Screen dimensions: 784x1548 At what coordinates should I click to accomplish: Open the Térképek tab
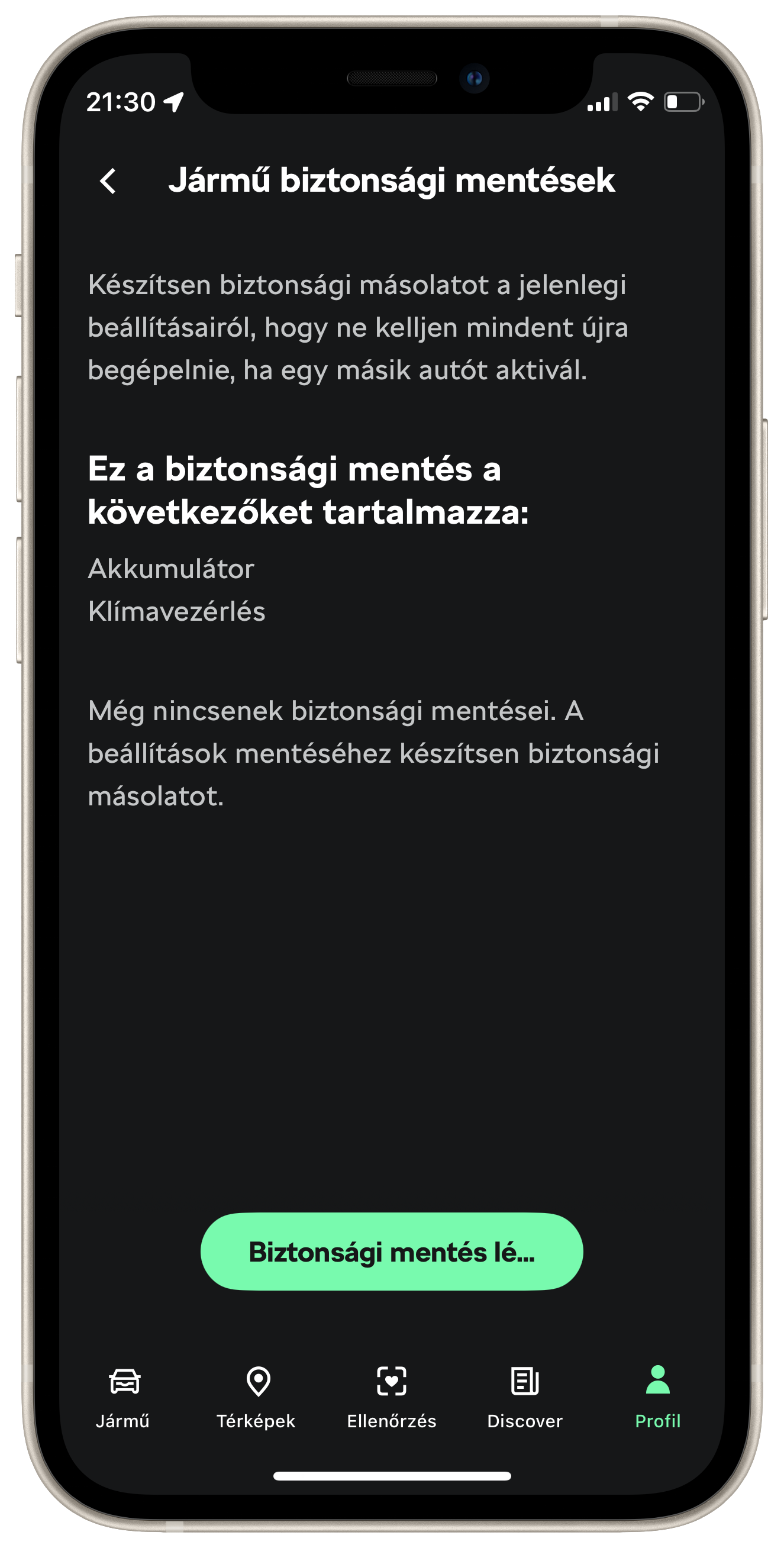coord(257,1398)
